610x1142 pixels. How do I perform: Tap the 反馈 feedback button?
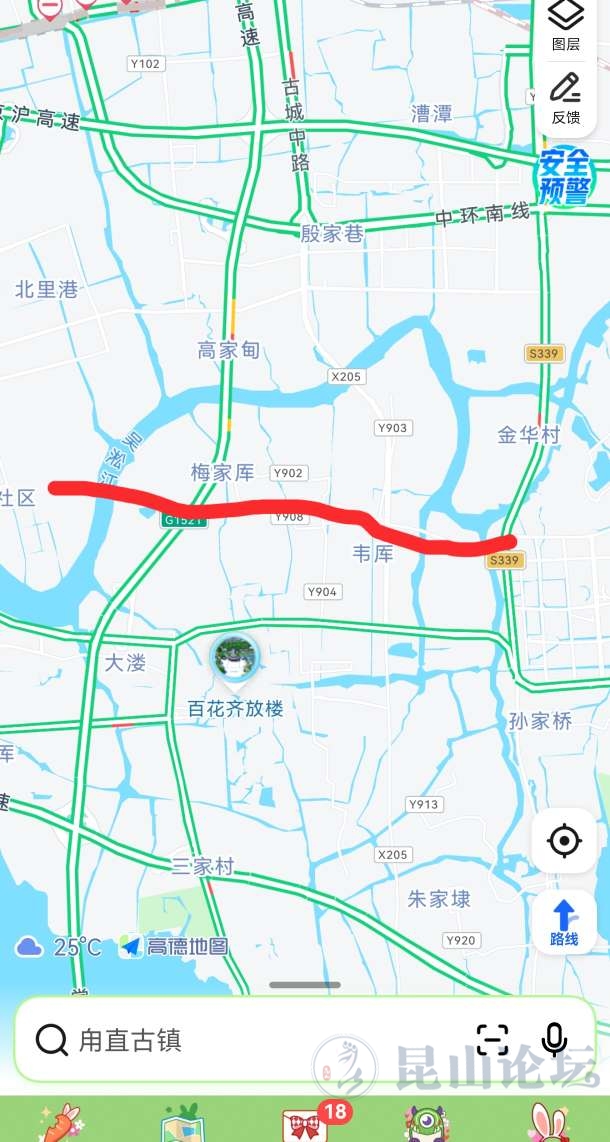click(x=566, y=98)
